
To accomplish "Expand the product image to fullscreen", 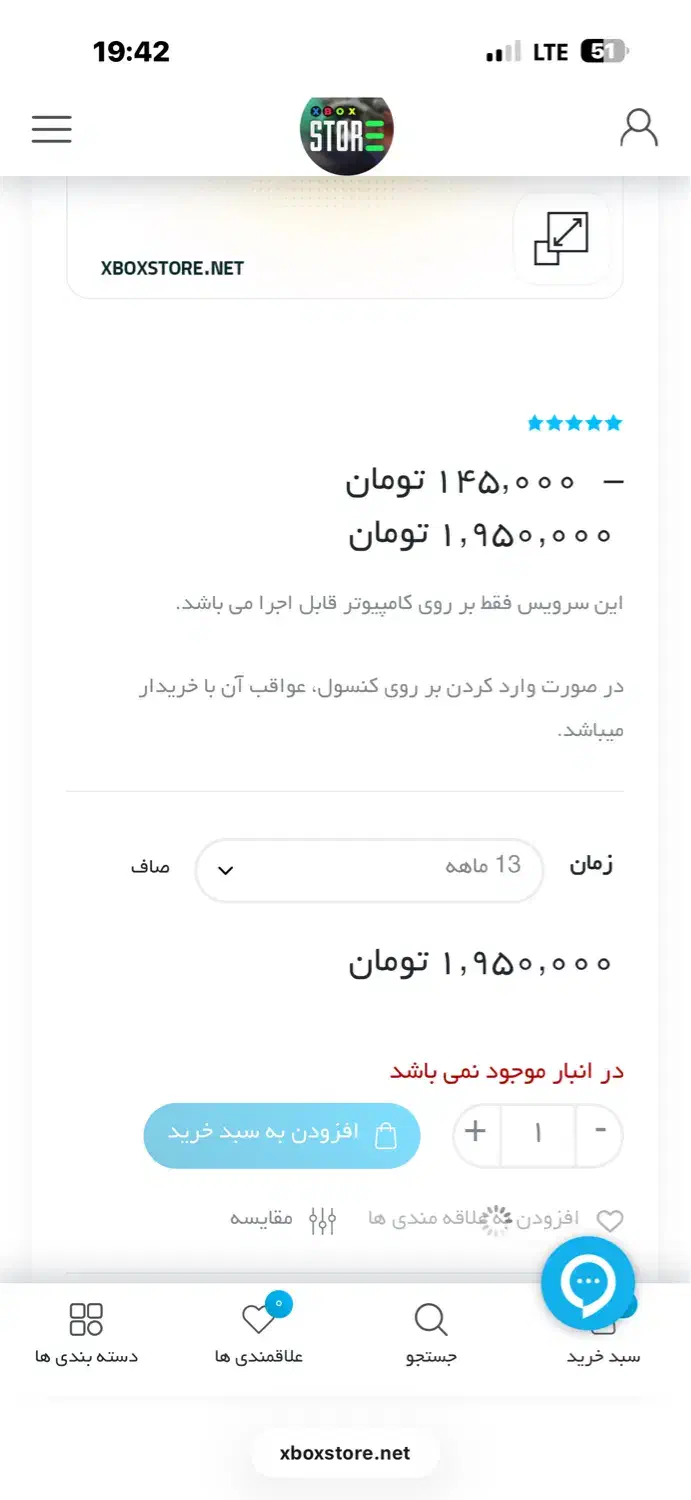I will coord(561,239).
